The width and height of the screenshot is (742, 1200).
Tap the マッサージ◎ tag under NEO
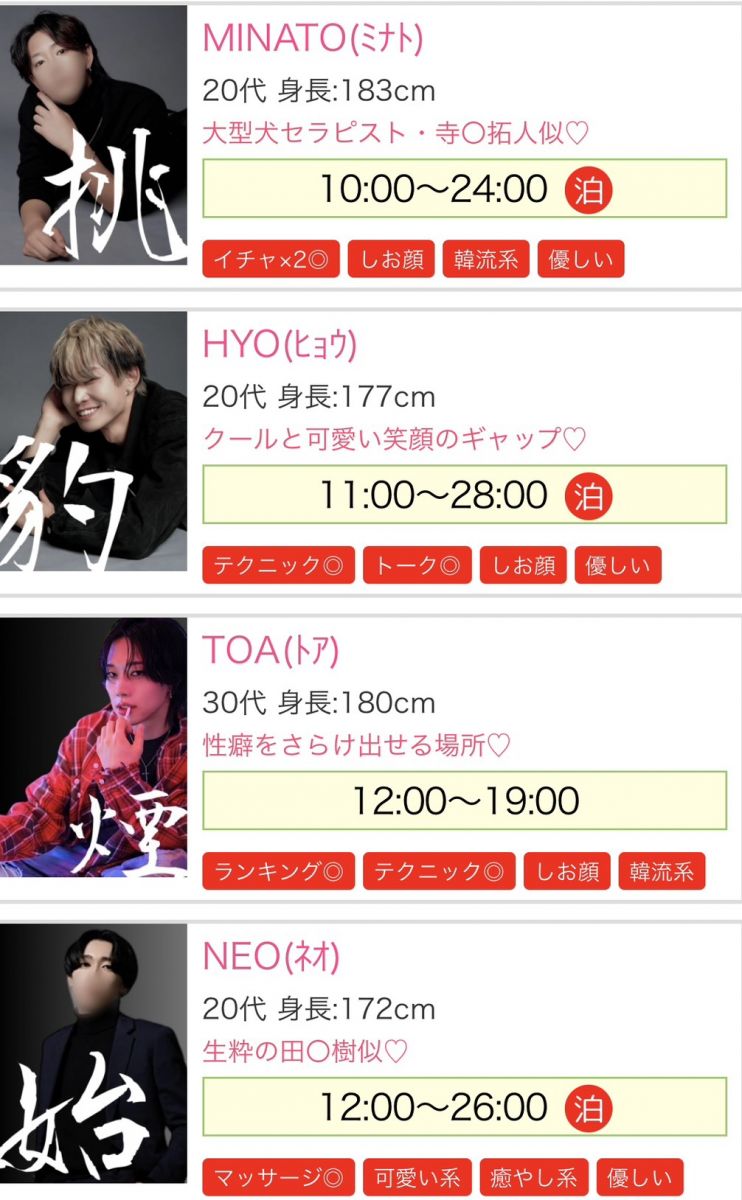pyautogui.click(x=279, y=1177)
